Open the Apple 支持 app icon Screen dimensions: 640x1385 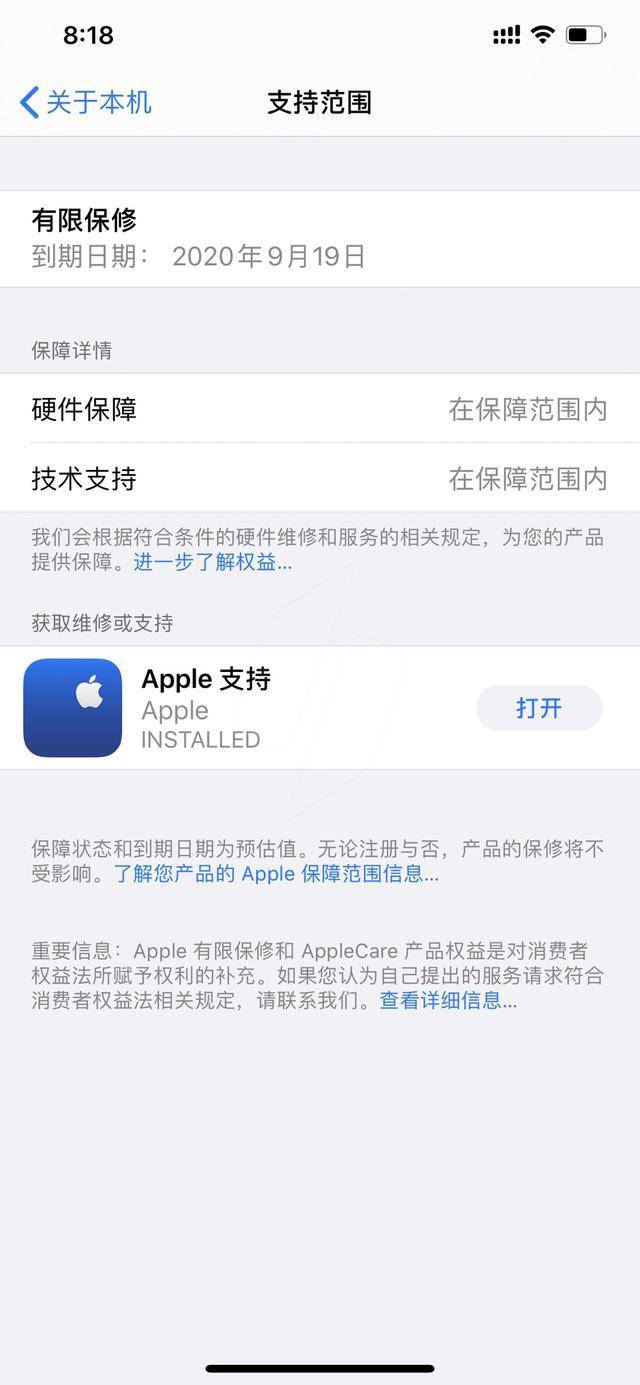point(73,708)
